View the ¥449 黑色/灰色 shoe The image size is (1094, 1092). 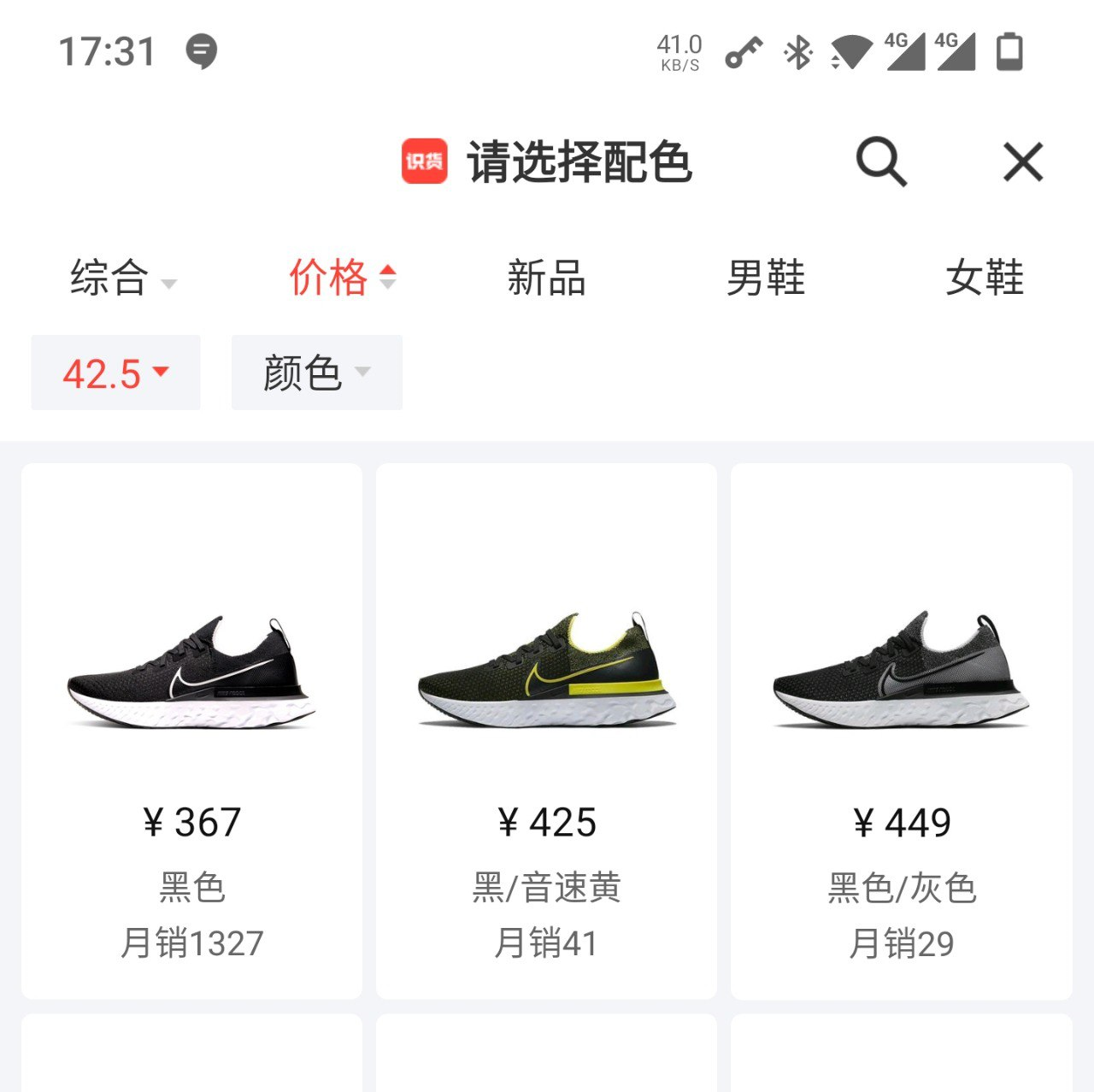[901, 731]
